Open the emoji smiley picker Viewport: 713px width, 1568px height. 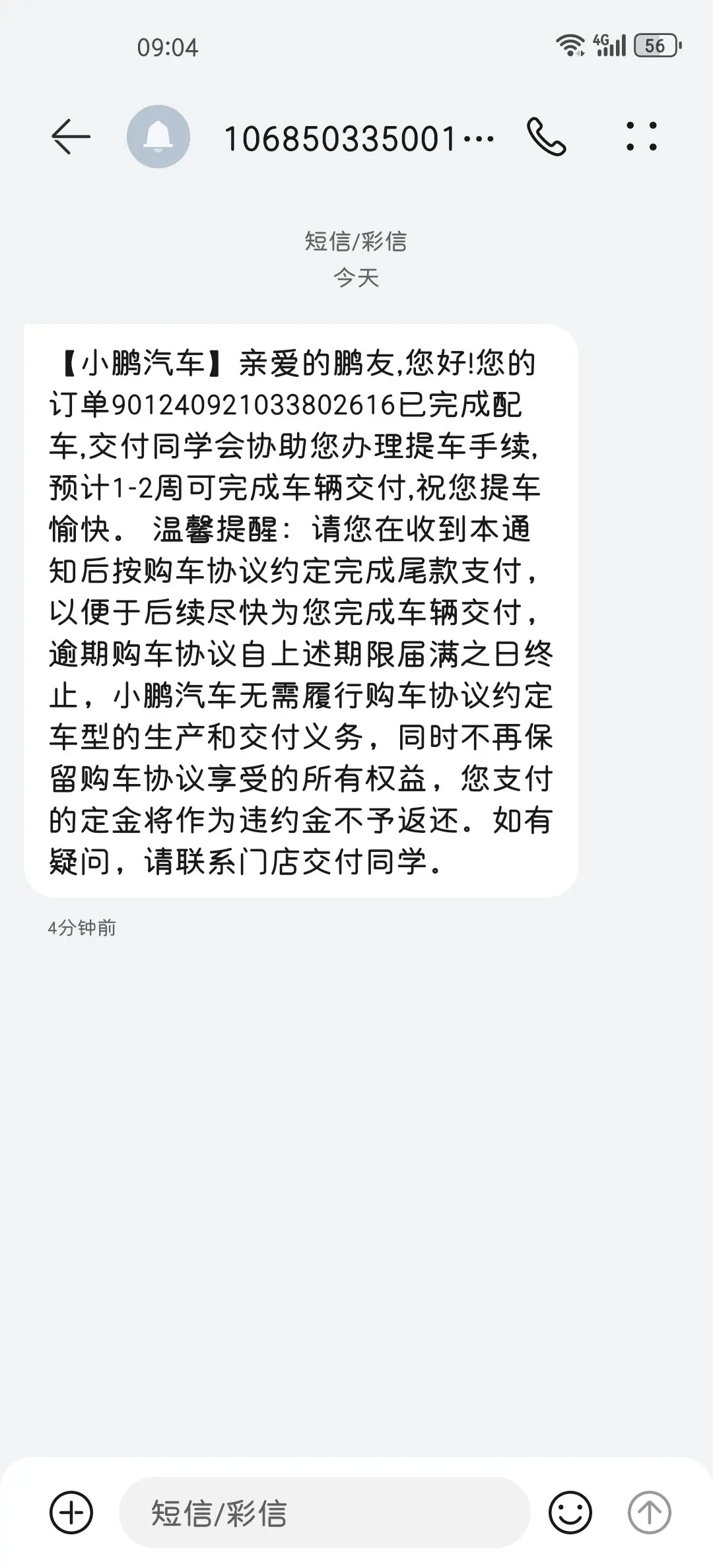(570, 1513)
